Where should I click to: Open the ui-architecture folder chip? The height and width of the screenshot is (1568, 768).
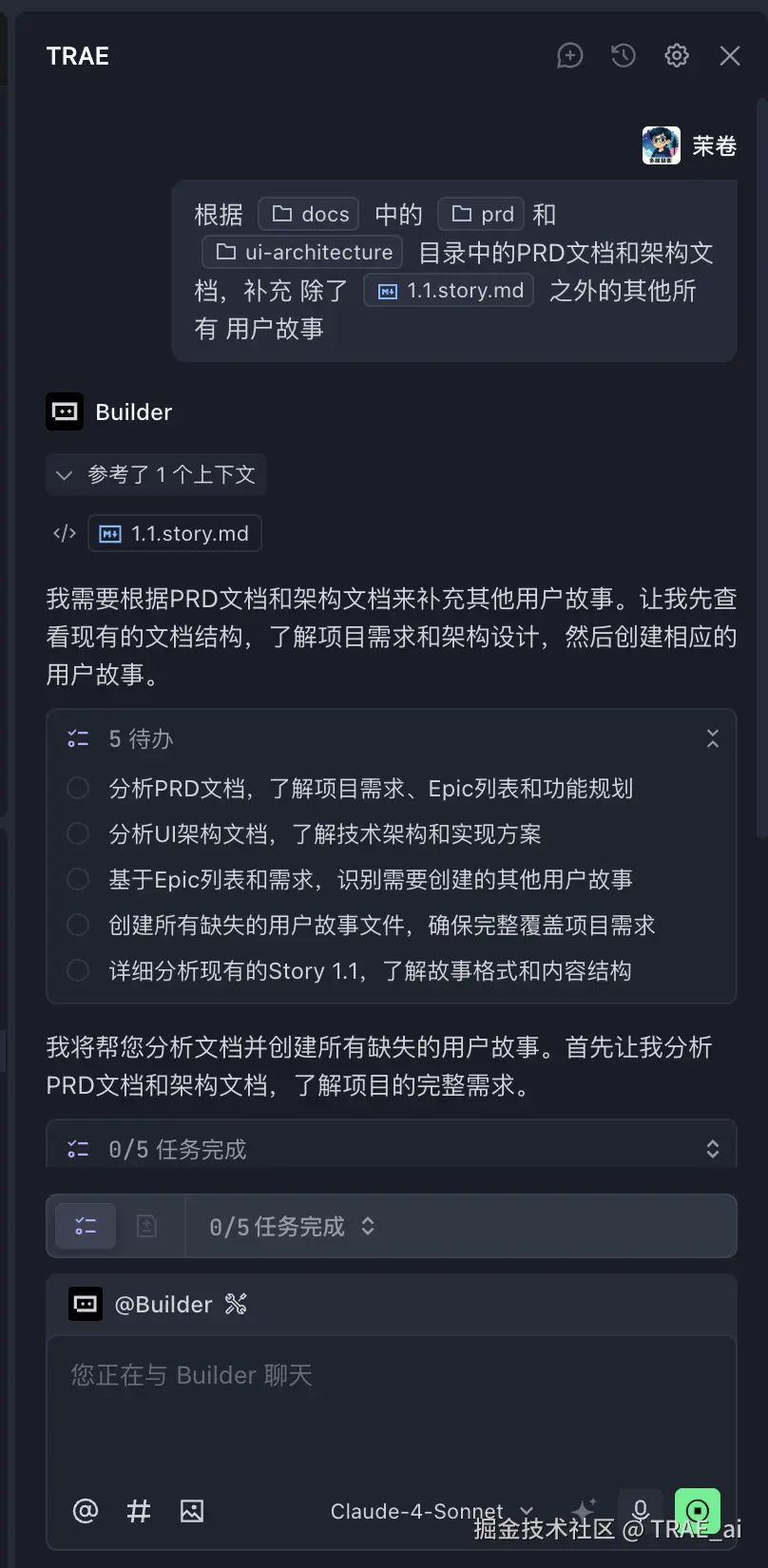pos(303,252)
